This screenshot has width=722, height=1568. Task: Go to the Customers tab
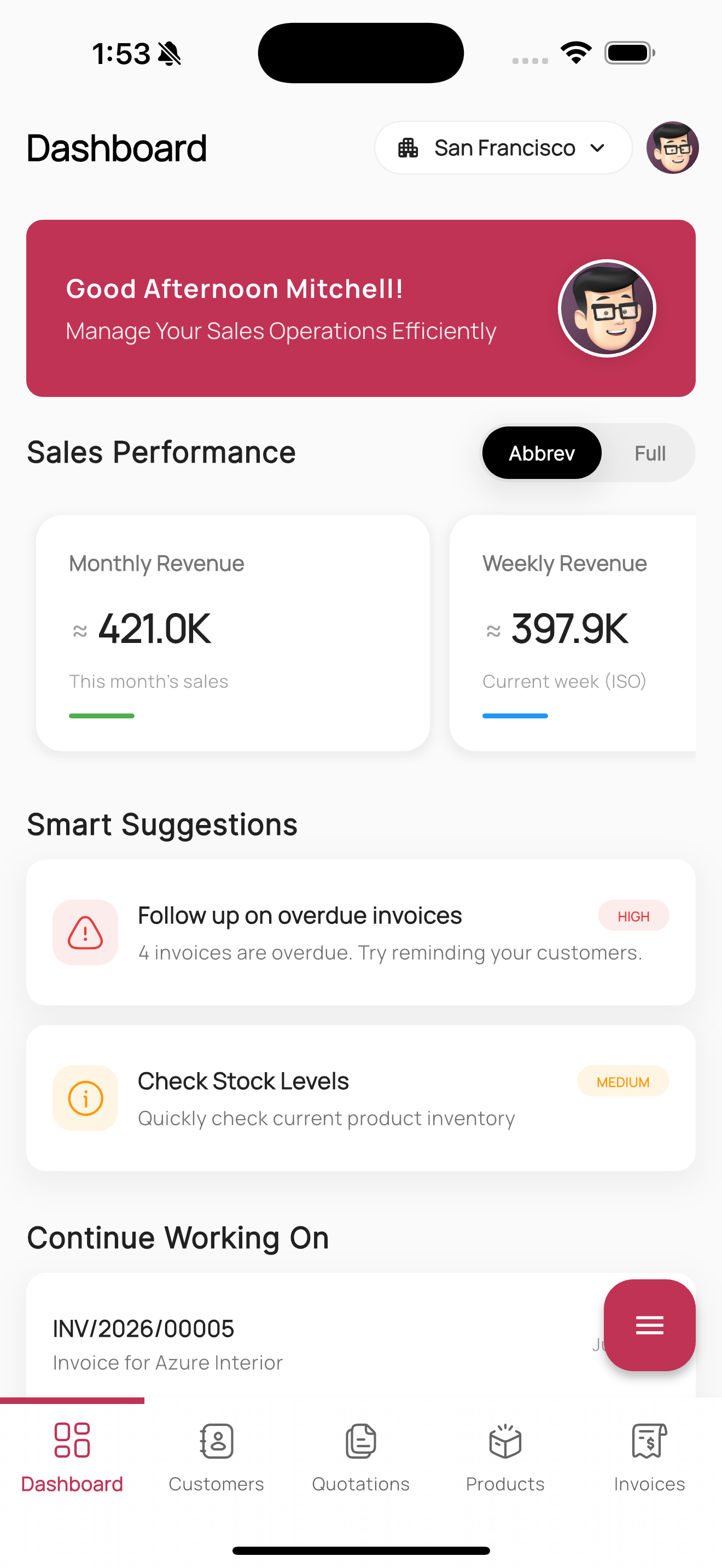pos(216,1458)
